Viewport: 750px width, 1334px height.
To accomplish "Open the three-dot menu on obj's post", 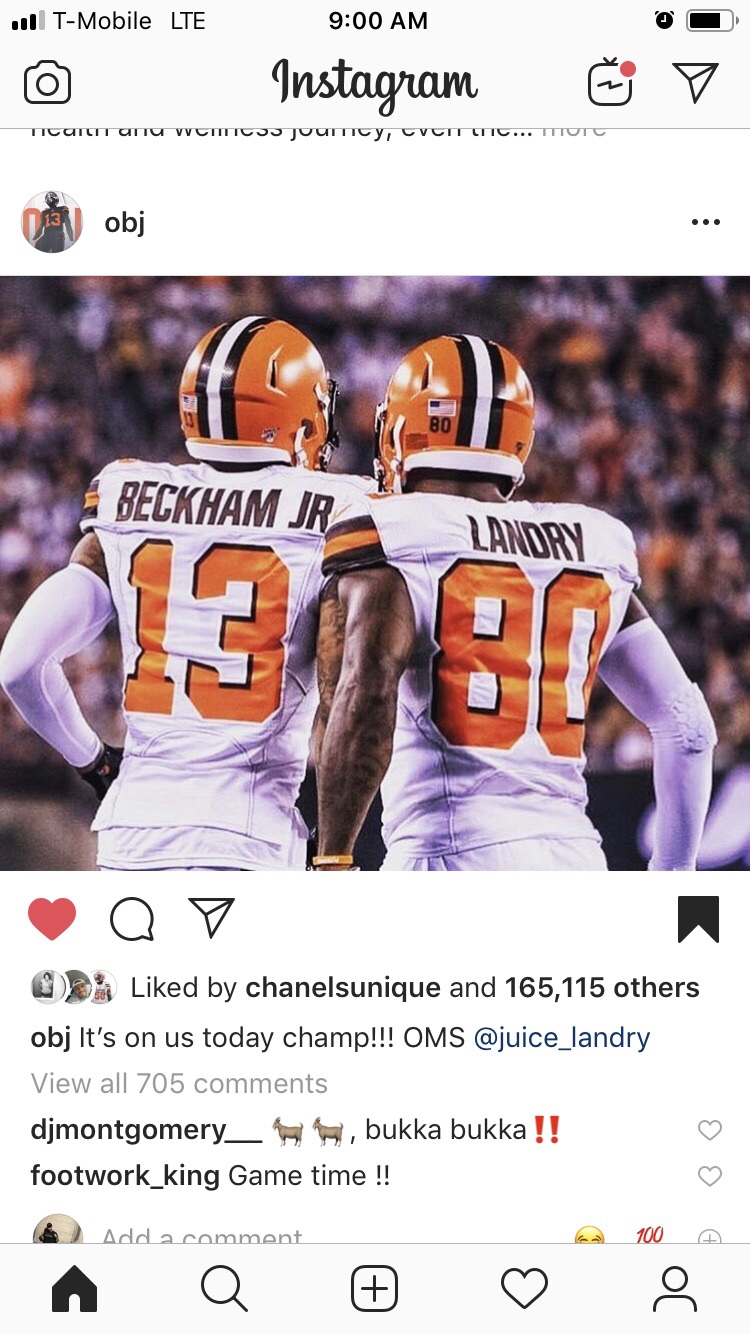I will pyautogui.click(x=705, y=222).
